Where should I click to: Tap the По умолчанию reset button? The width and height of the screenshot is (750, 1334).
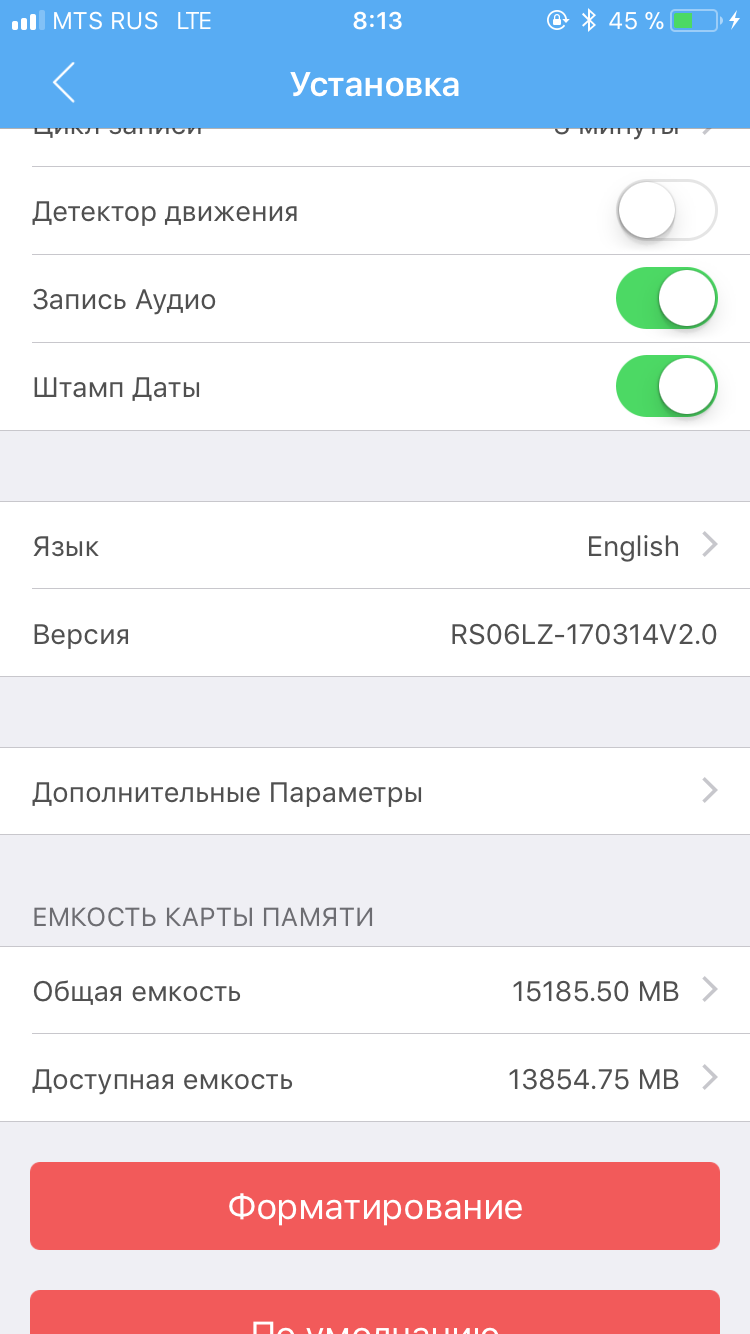[375, 1315]
